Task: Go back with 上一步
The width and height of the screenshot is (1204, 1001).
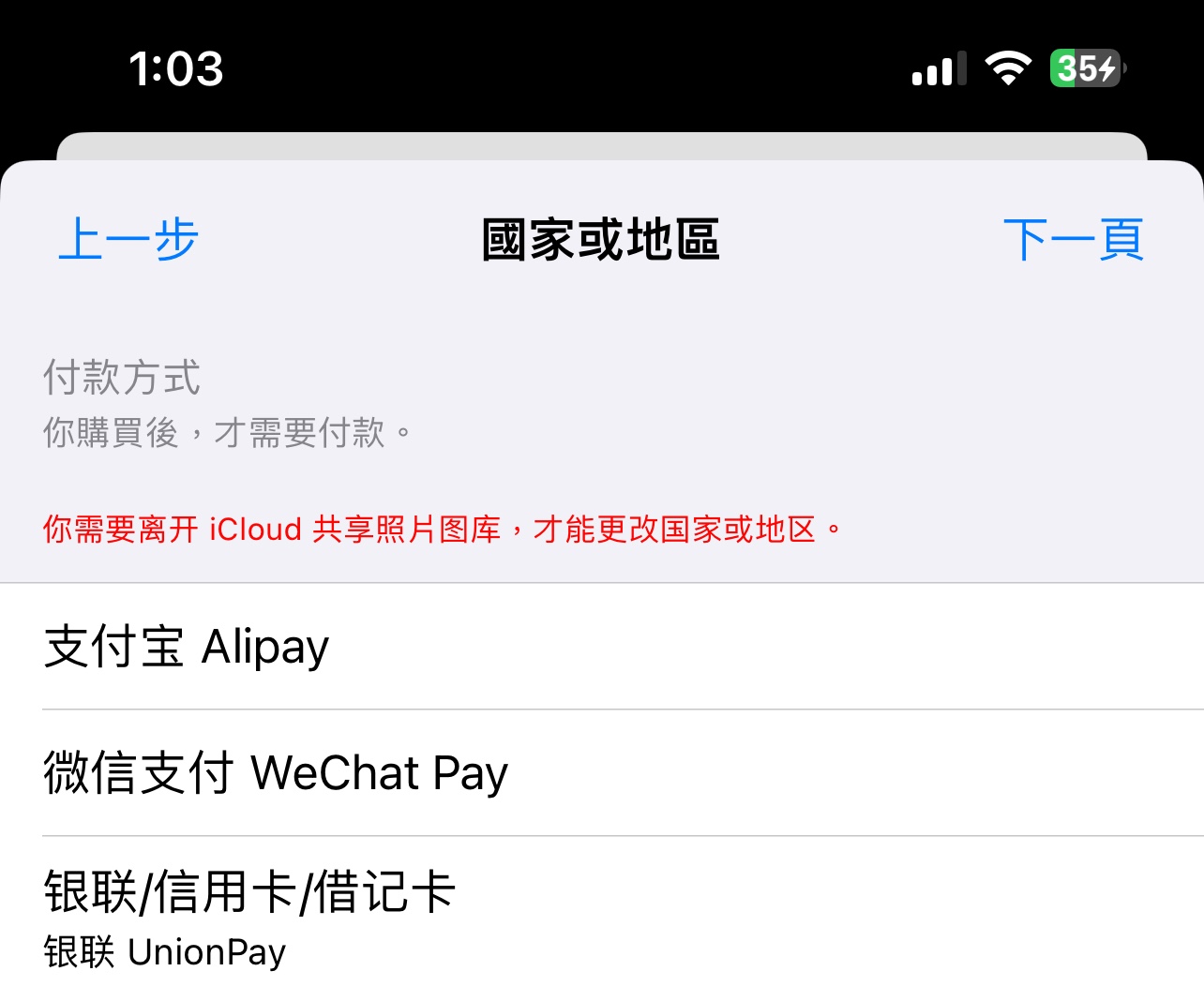Action: [x=128, y=240]
